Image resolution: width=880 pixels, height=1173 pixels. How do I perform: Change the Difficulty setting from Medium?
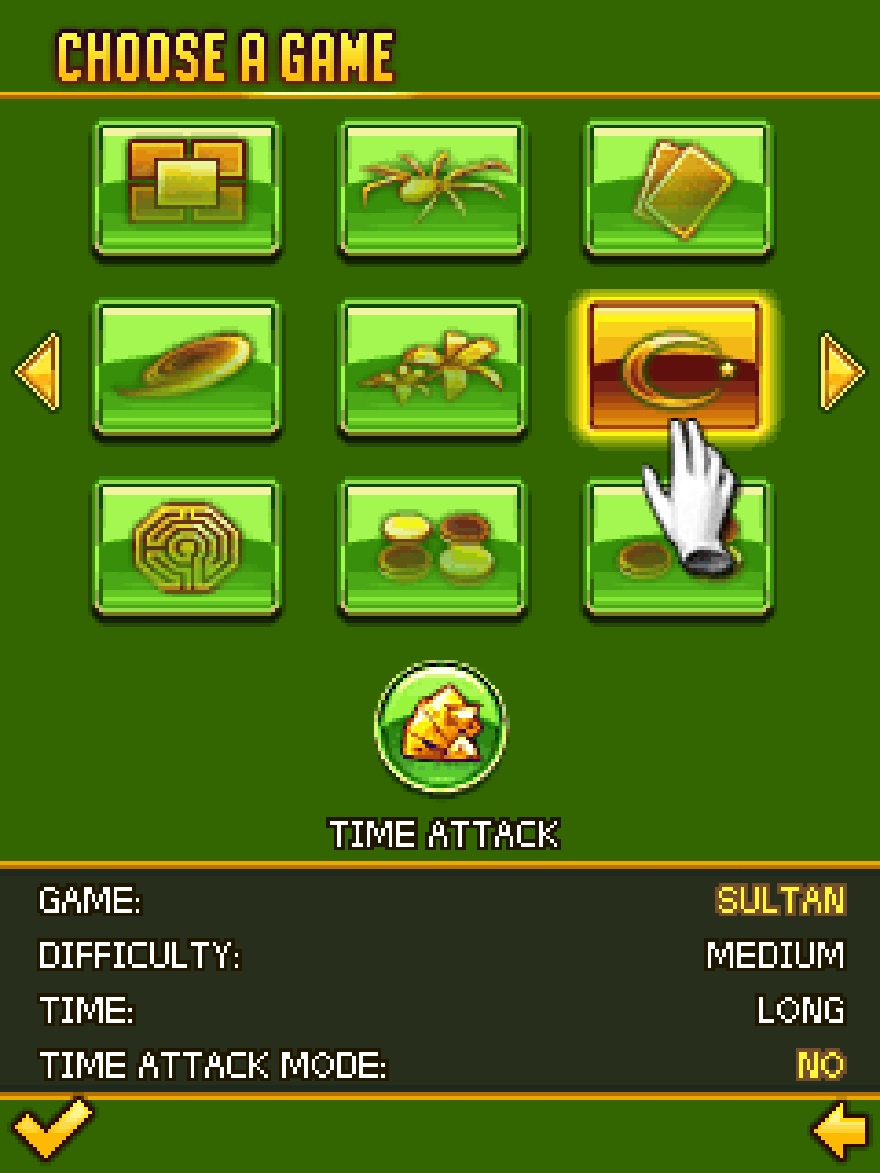[775, 955]
